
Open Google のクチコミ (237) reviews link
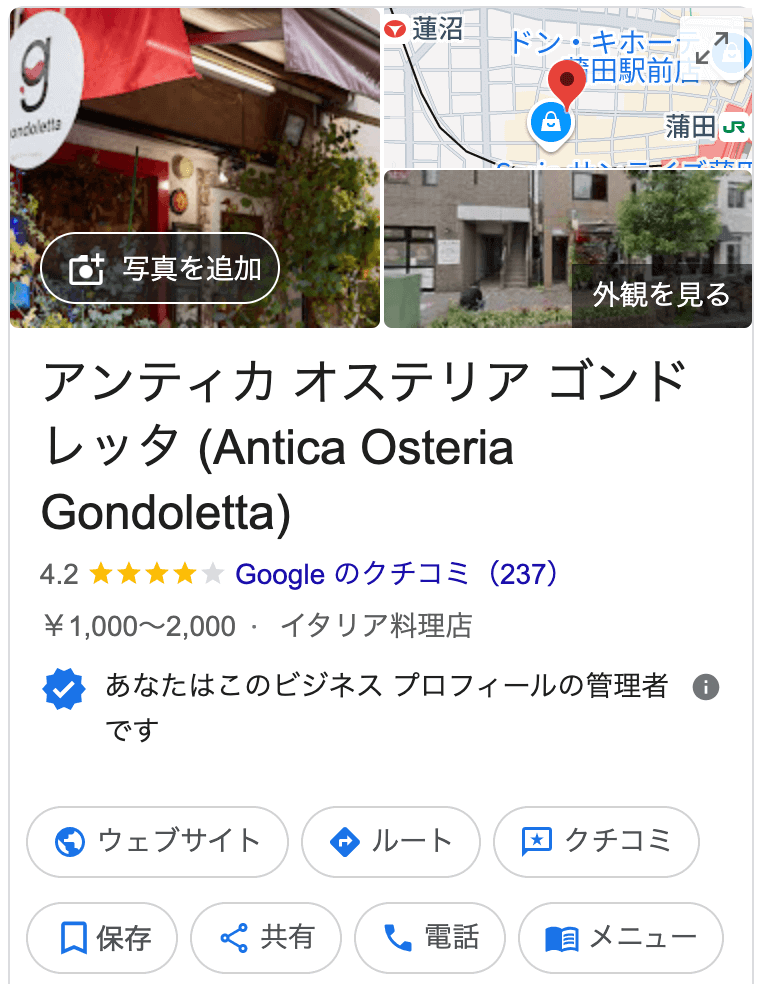(x=396, y=574)
